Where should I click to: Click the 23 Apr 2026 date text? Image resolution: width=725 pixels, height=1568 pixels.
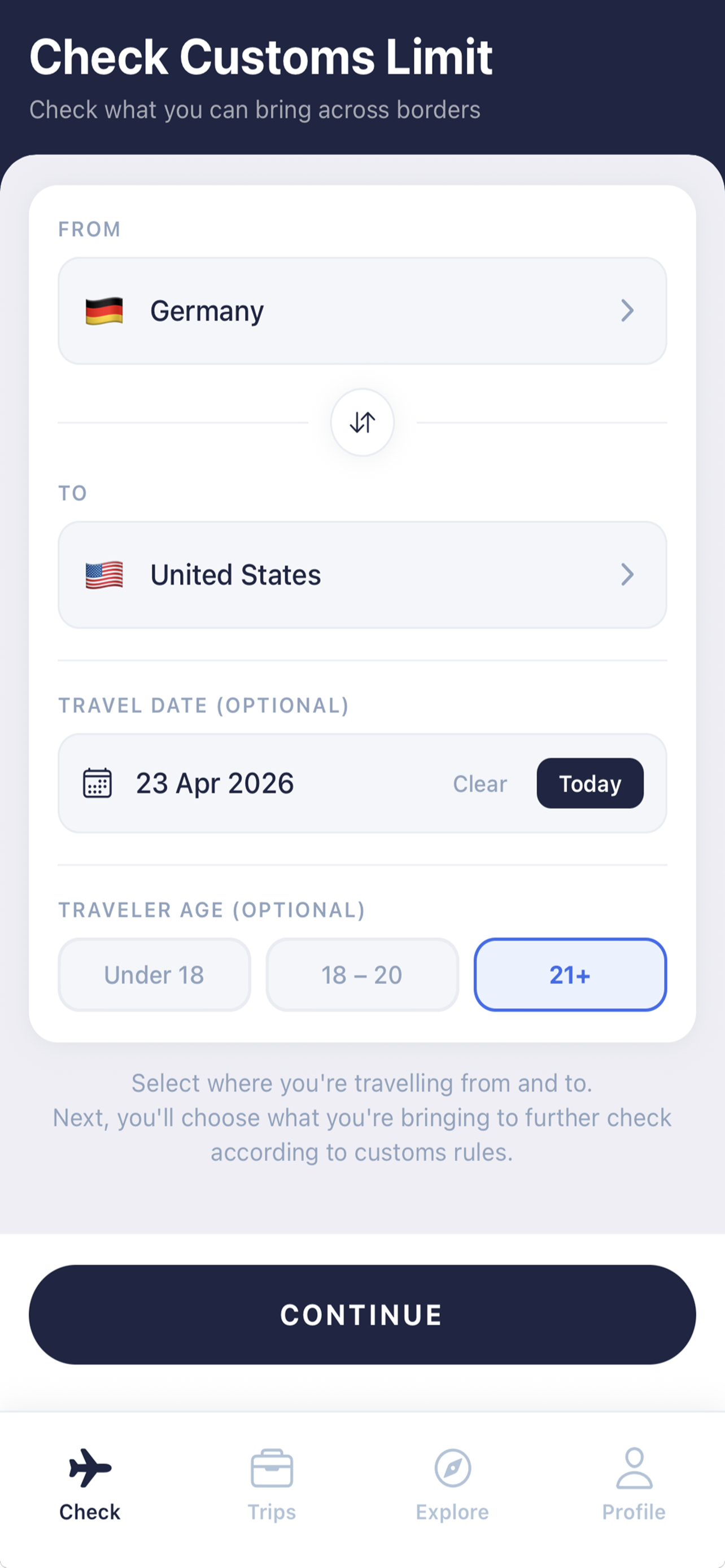tap(214, 783)
